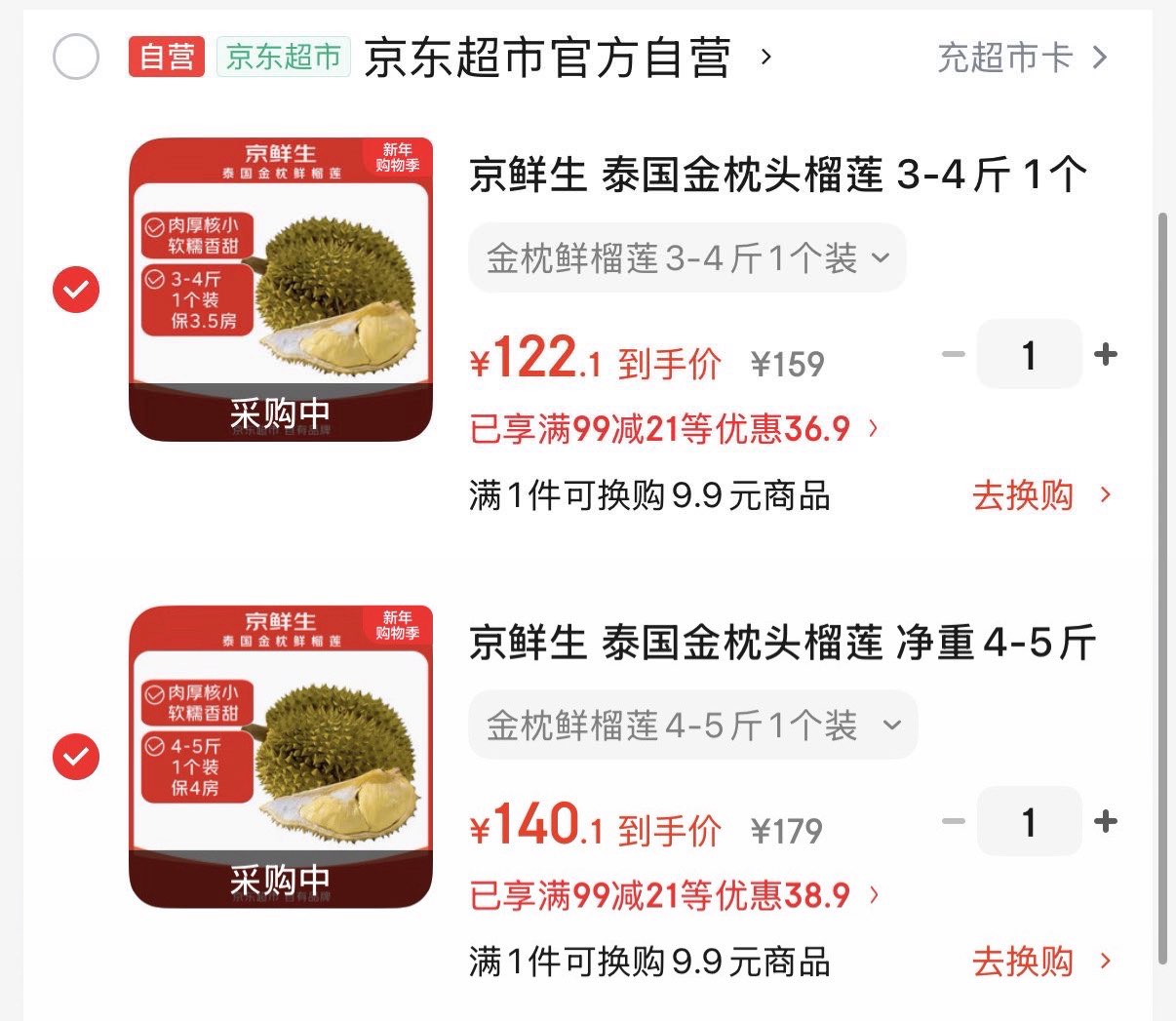Open the 4-5斤 durian product image
Image resolution: width=1176 pixels, height=1021 pixels.
(281, 757)
